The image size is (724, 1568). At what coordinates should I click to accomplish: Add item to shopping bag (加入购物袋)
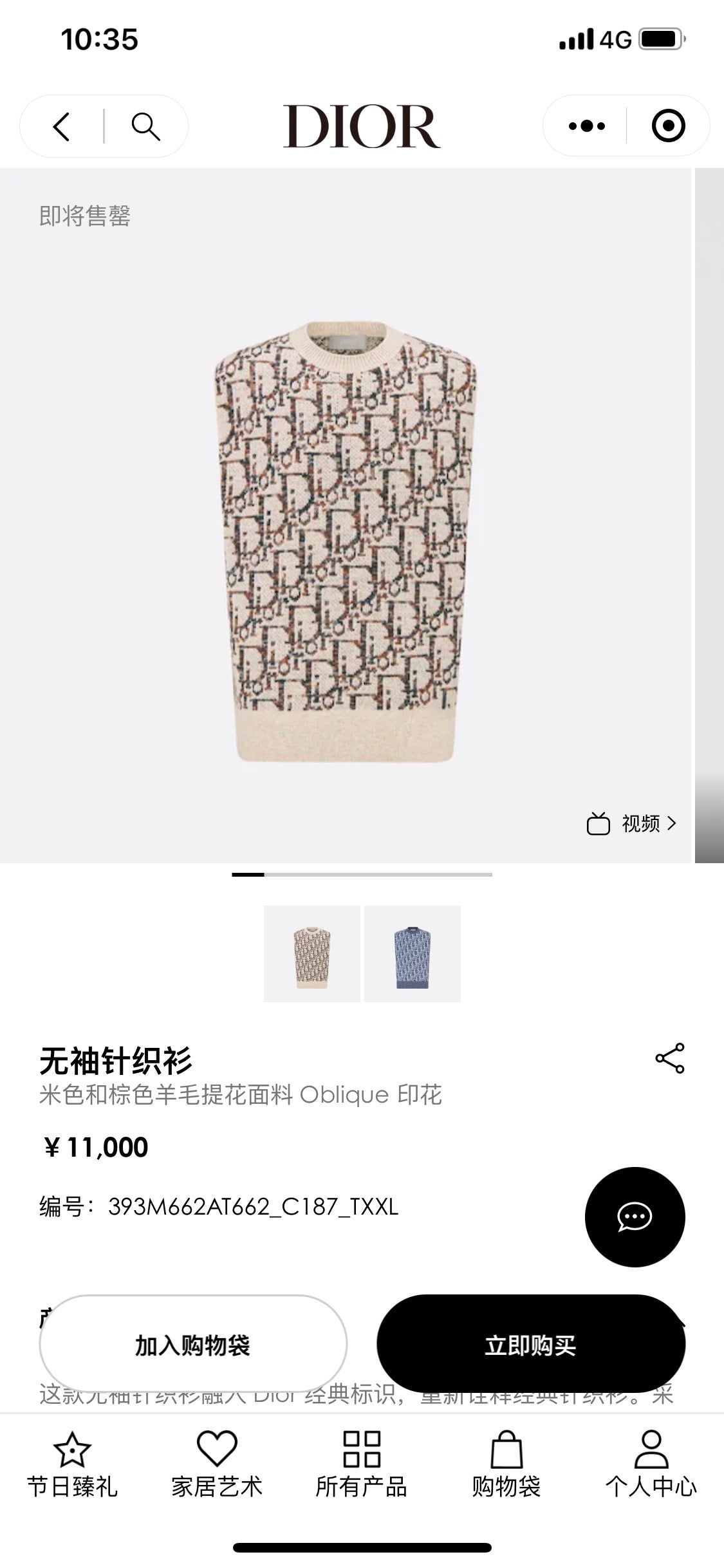pyautogui.click(x=193, y=1345)
